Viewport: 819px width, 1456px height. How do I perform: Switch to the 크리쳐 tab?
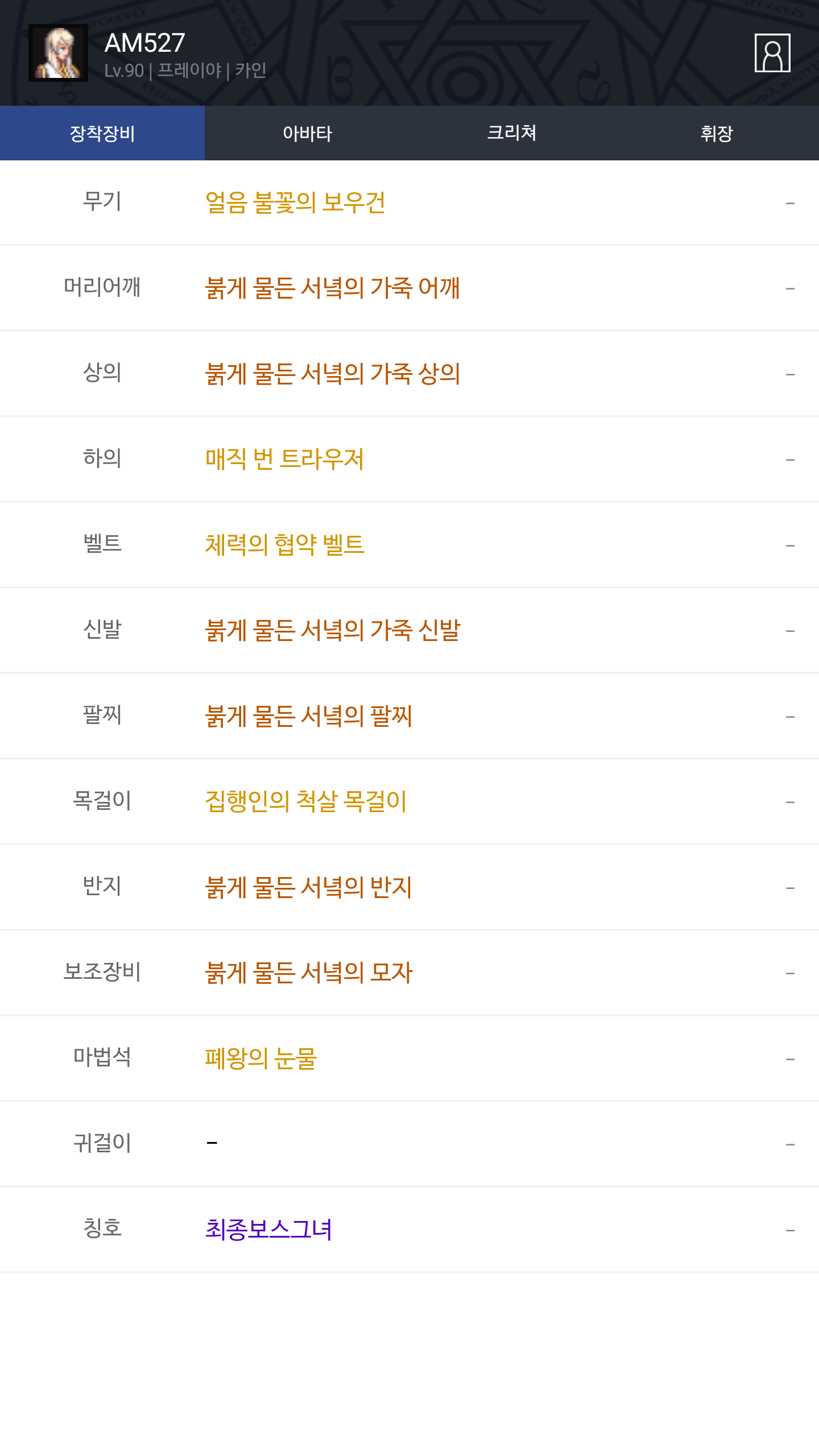[x=512, y=133]
